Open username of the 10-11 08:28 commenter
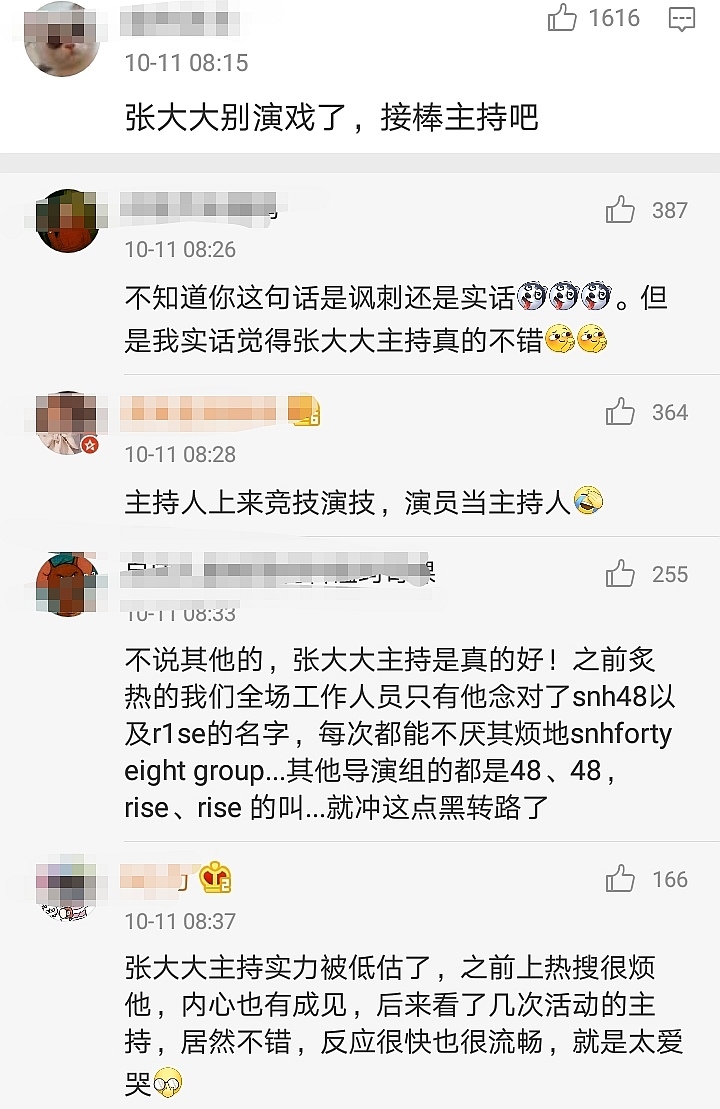 pos(200,410)
